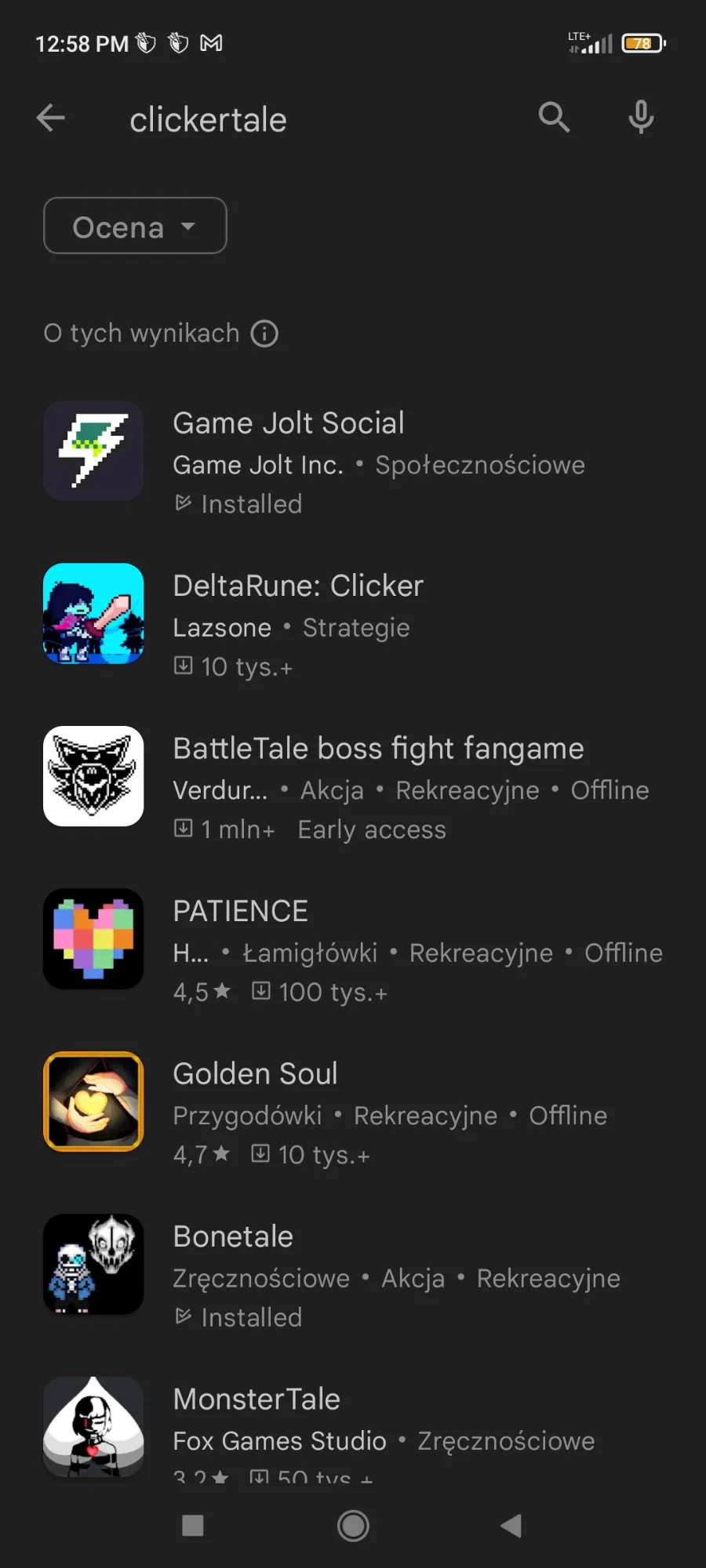706x1568 pixels.
Task: Go back from the search results
Action: 51,118
